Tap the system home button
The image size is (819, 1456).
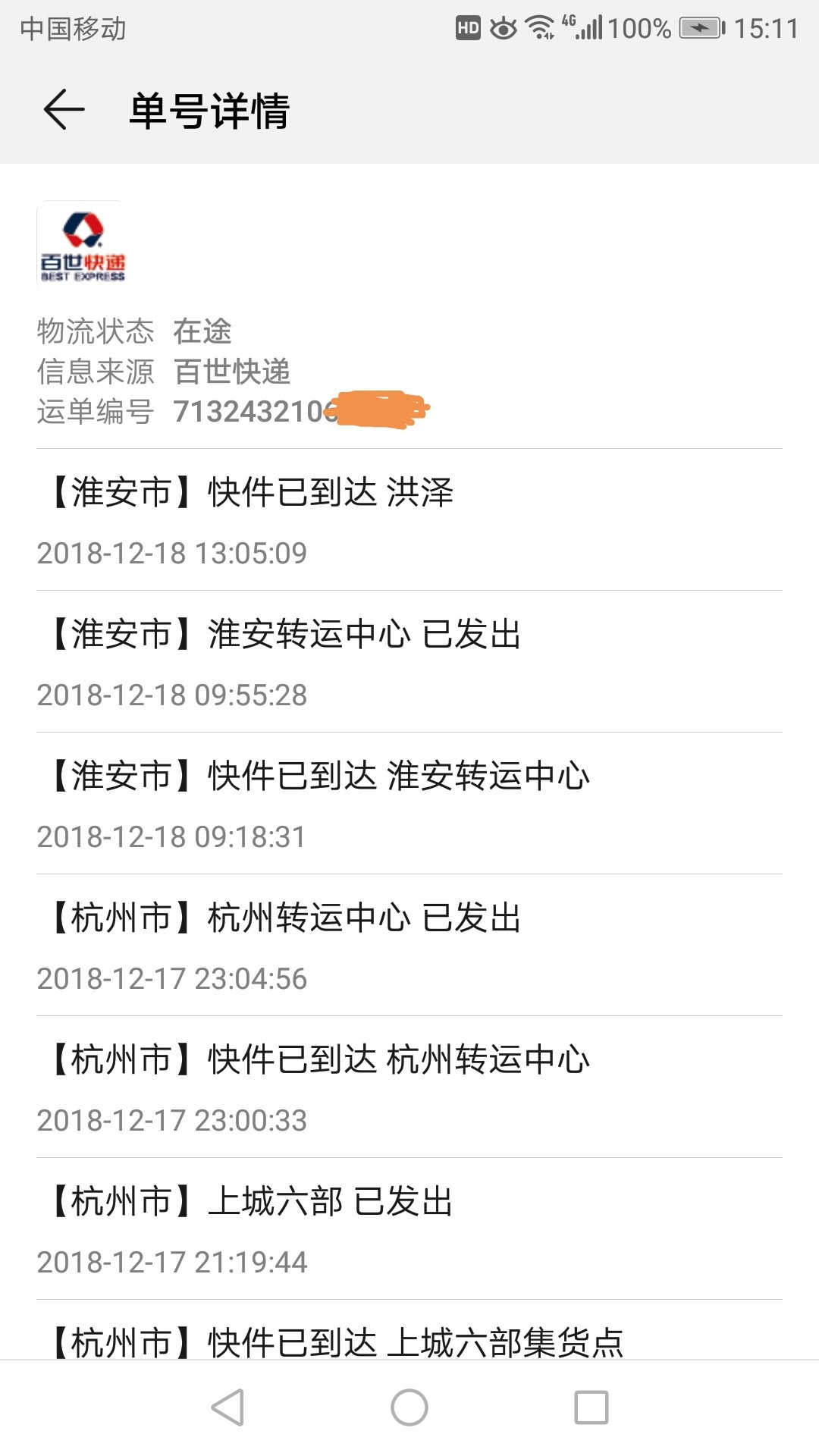point(409,1407)
